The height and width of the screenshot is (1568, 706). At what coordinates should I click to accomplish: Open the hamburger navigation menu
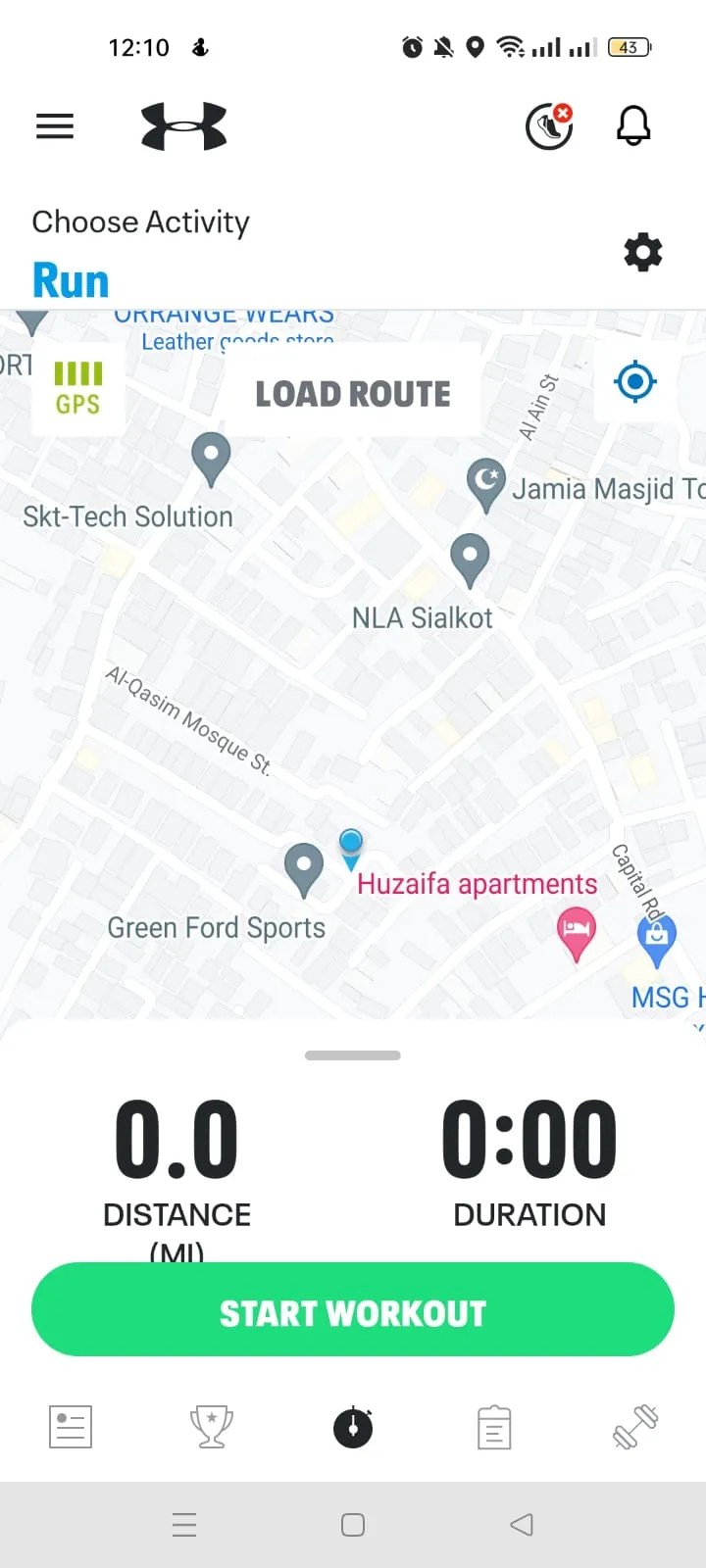point(55,126)
